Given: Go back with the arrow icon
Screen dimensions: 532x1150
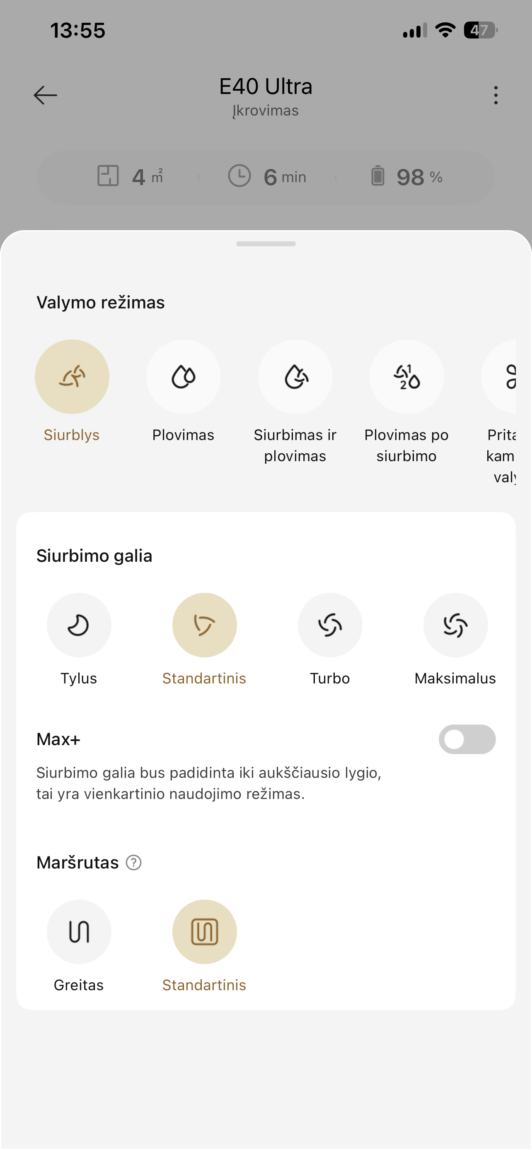Looking at the screenshot, I should point(45,95).
